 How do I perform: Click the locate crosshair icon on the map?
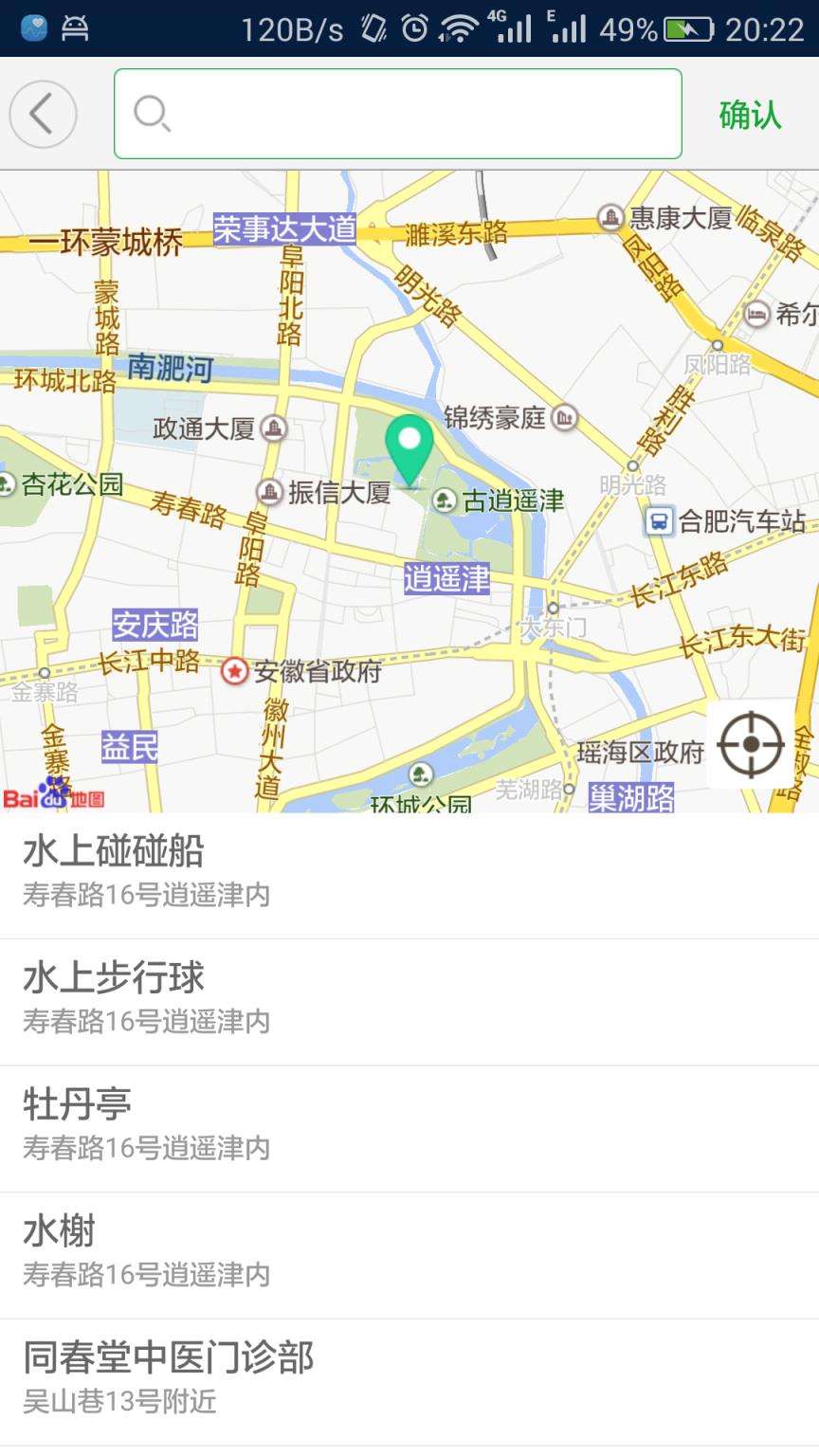coord(751,746)
